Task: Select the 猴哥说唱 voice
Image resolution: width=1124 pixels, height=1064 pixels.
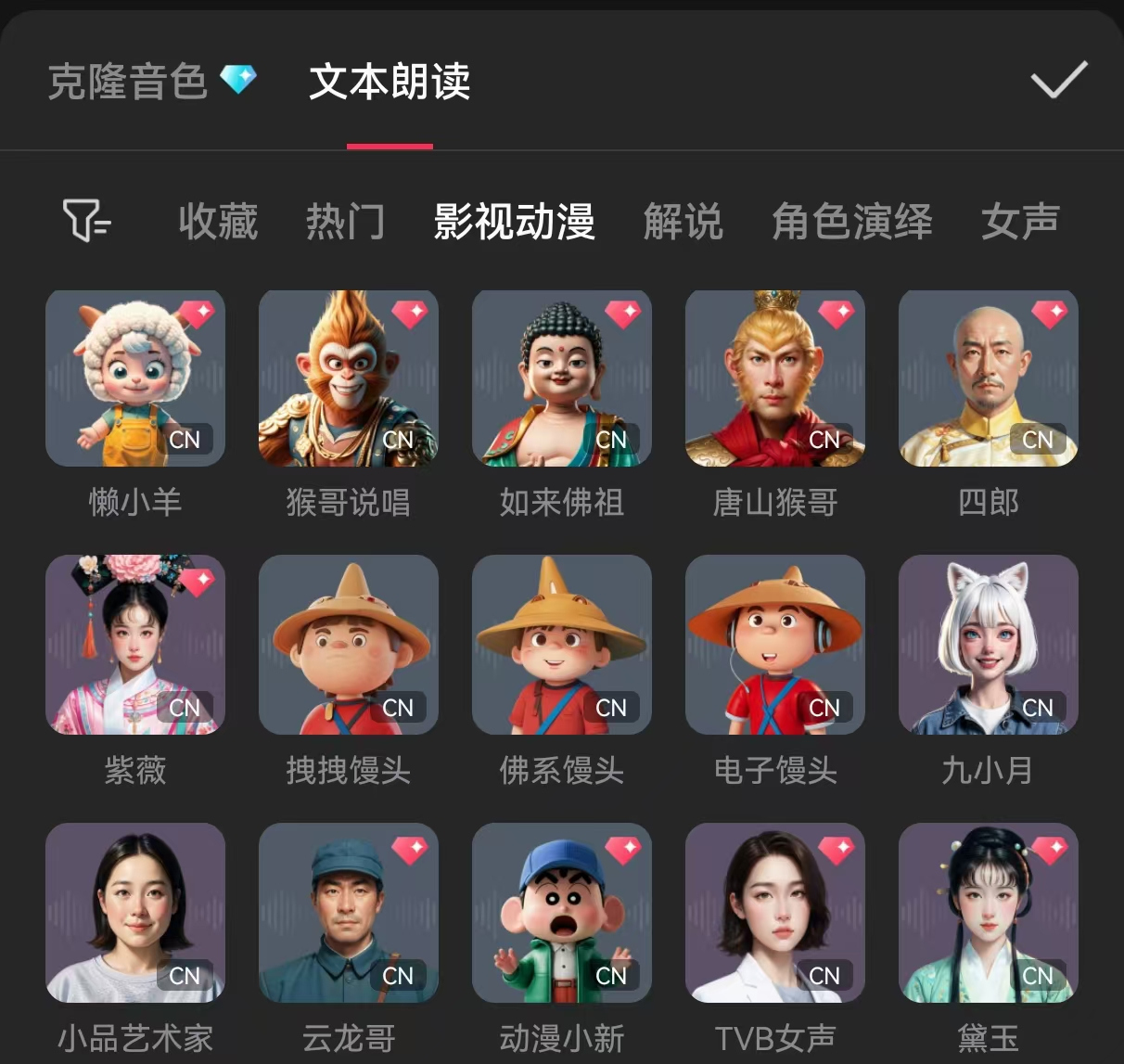Action: point(349,378)
